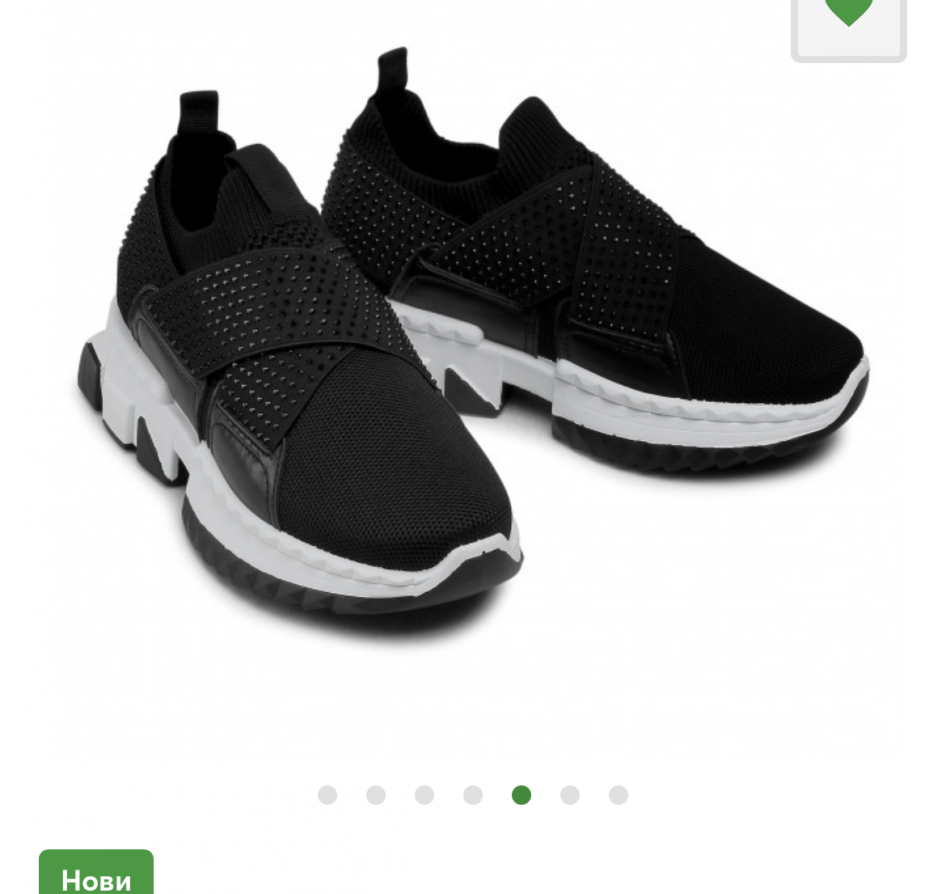Show the fourth image via indicator dot
Viewport: 946px width, 894px height.
pos(473,795)
